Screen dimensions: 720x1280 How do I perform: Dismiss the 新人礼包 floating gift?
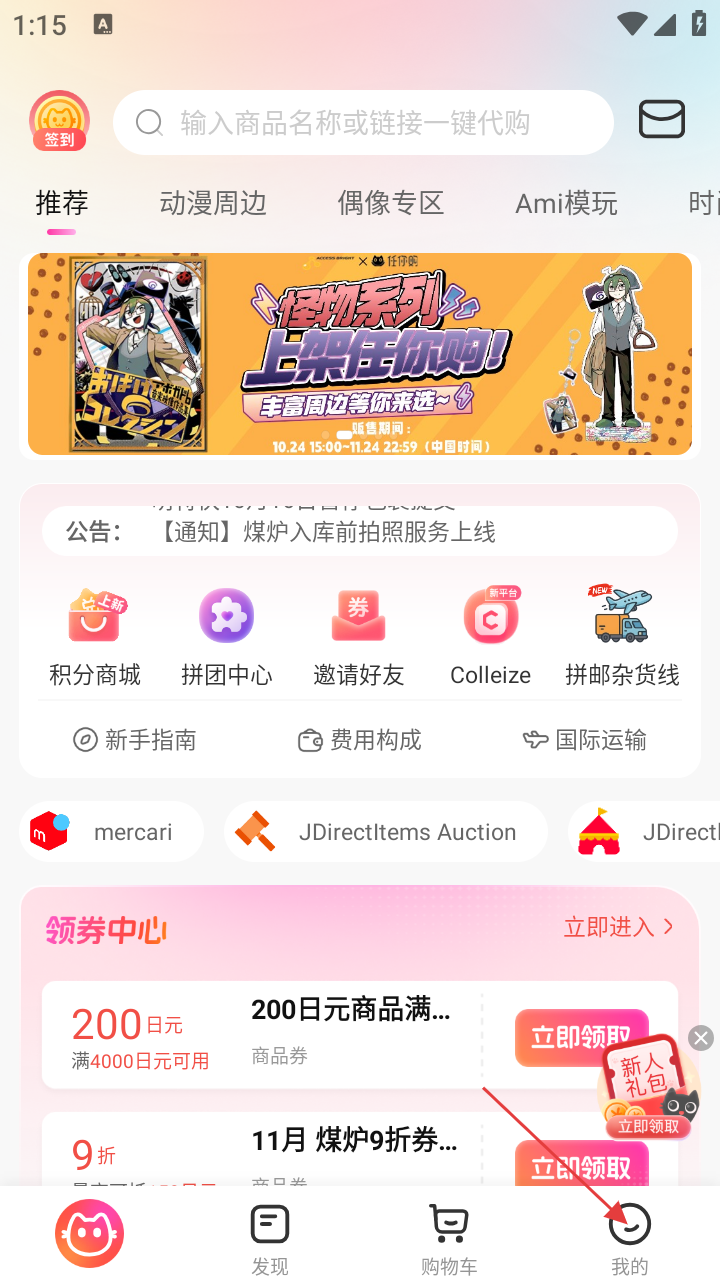click(701, 1038)
